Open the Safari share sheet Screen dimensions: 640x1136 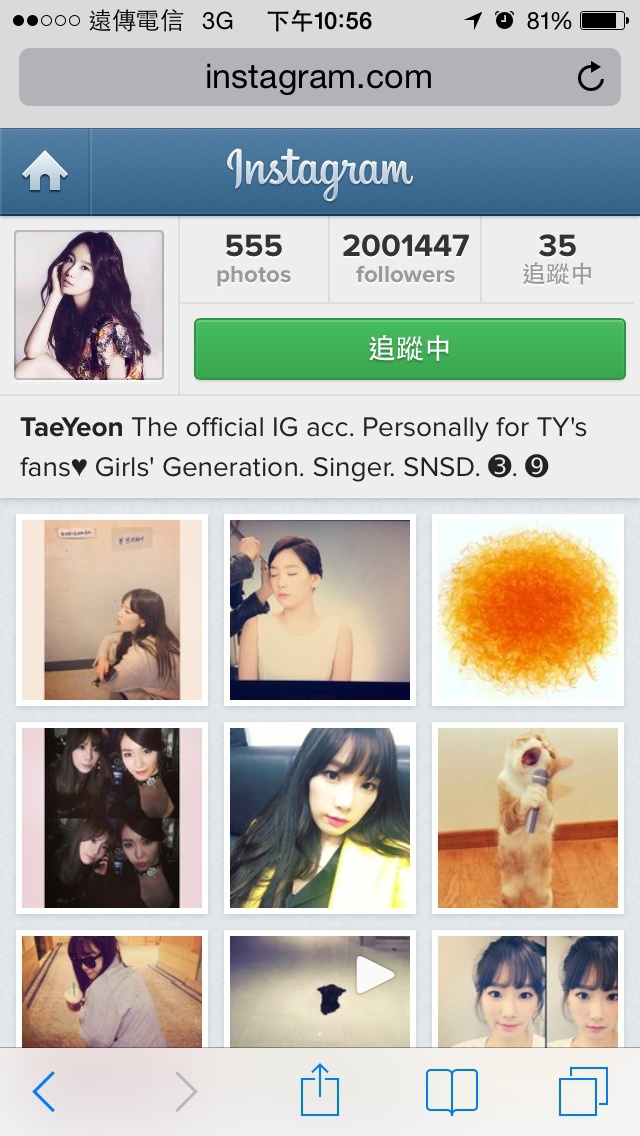tap(320, 1090)
